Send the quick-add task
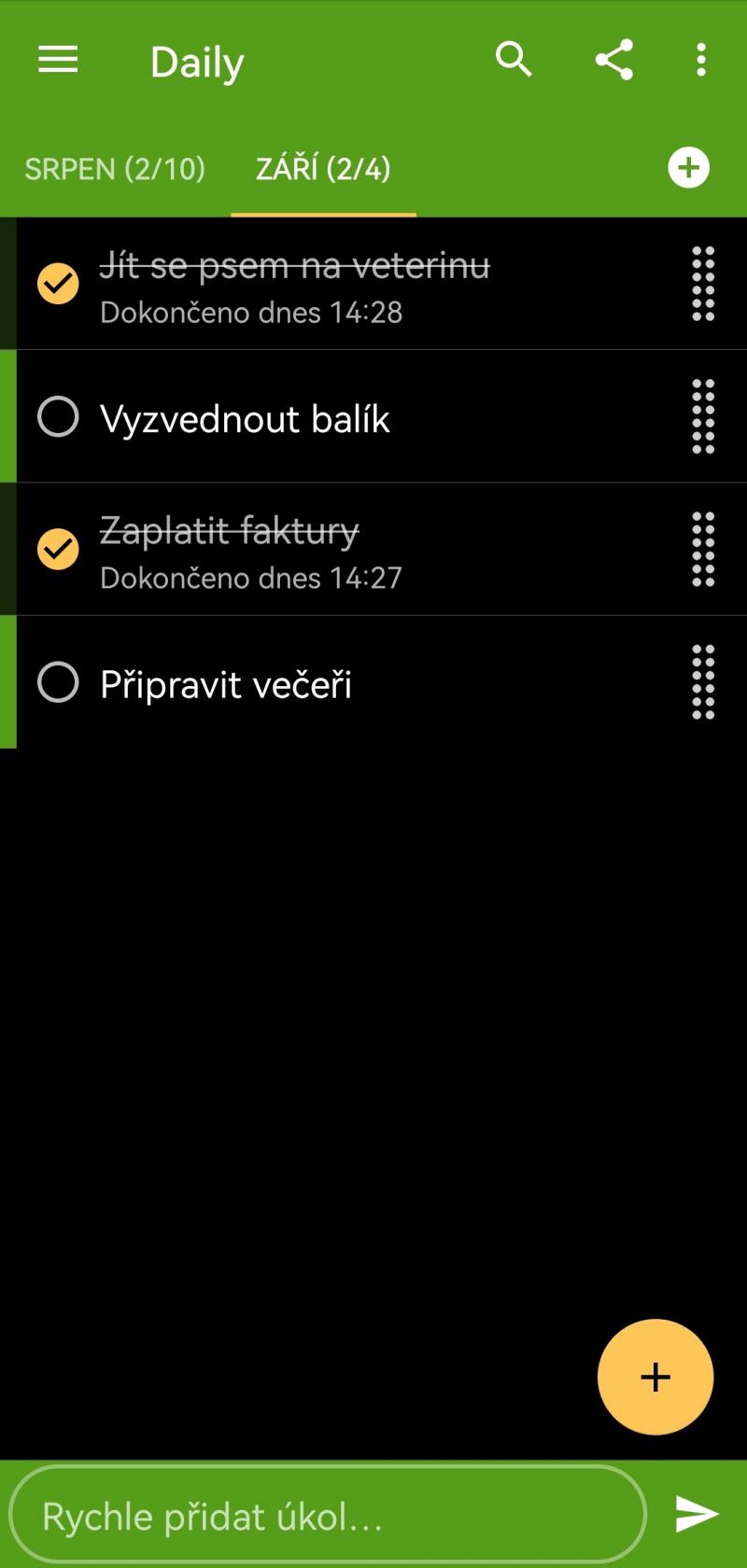 click(x=698, y=1514)
